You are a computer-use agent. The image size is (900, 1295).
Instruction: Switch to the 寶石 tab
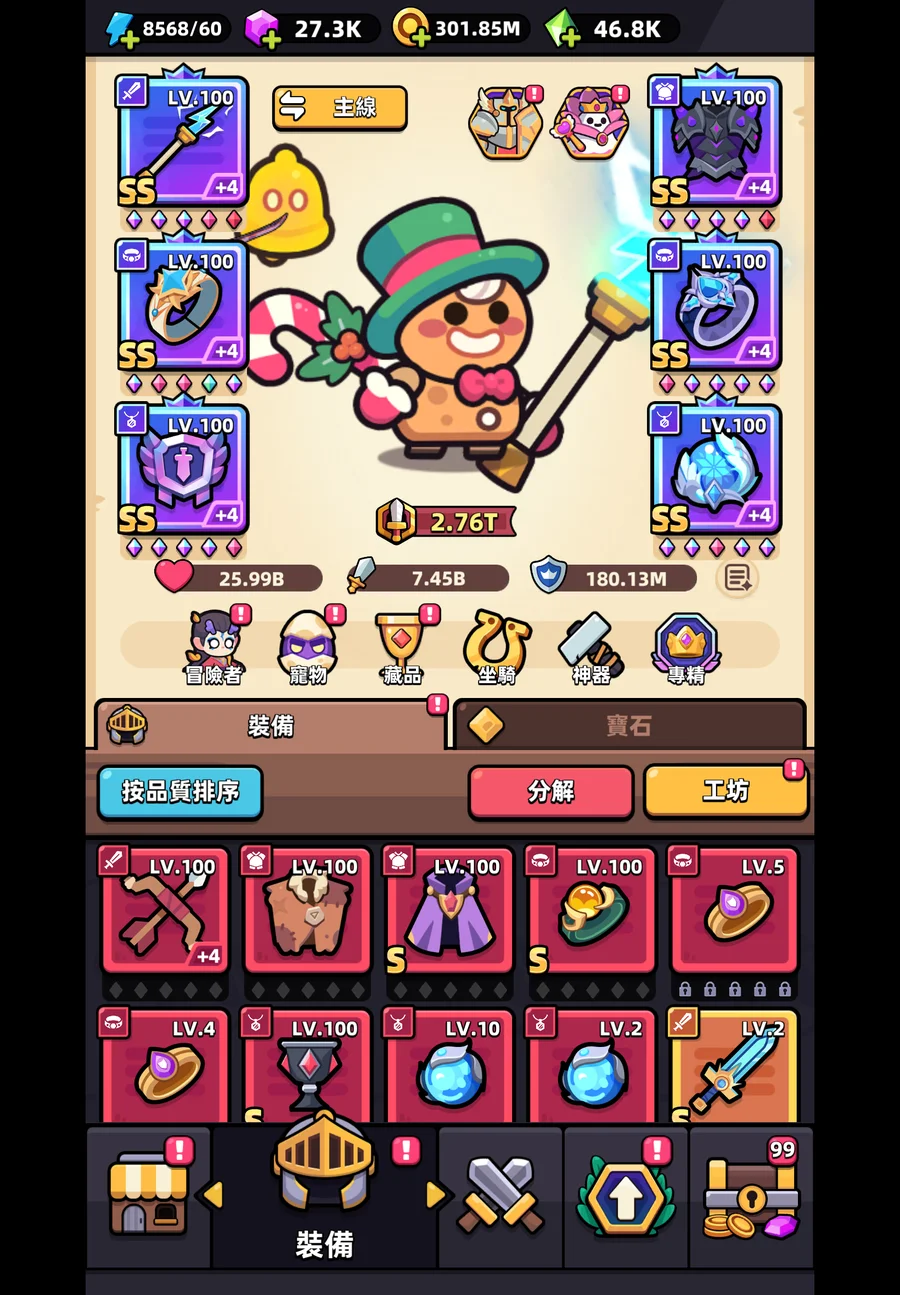click(629, 726)
